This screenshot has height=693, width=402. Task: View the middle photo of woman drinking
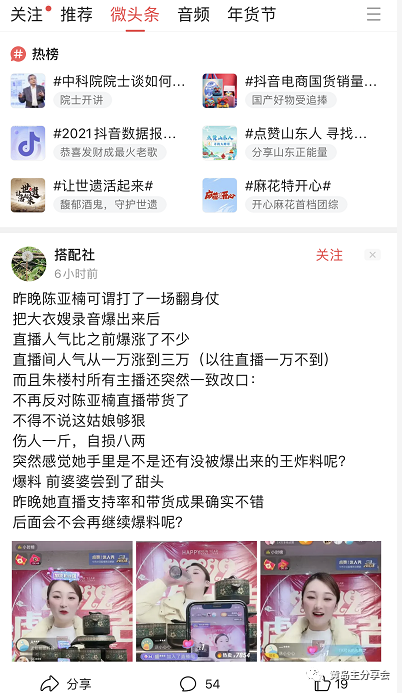tap(196, 601)
